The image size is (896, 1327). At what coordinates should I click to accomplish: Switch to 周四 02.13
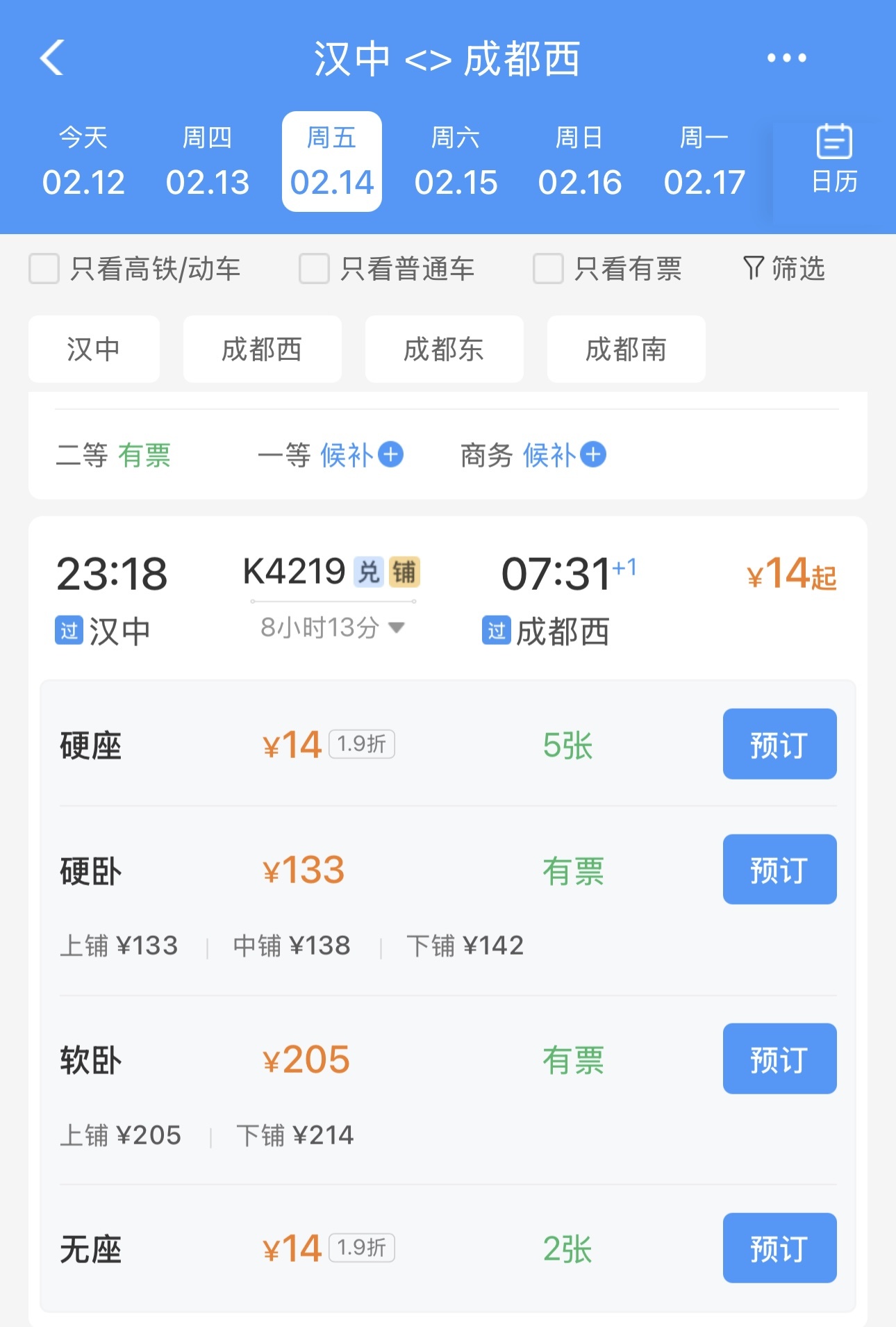tap(207, 162)
